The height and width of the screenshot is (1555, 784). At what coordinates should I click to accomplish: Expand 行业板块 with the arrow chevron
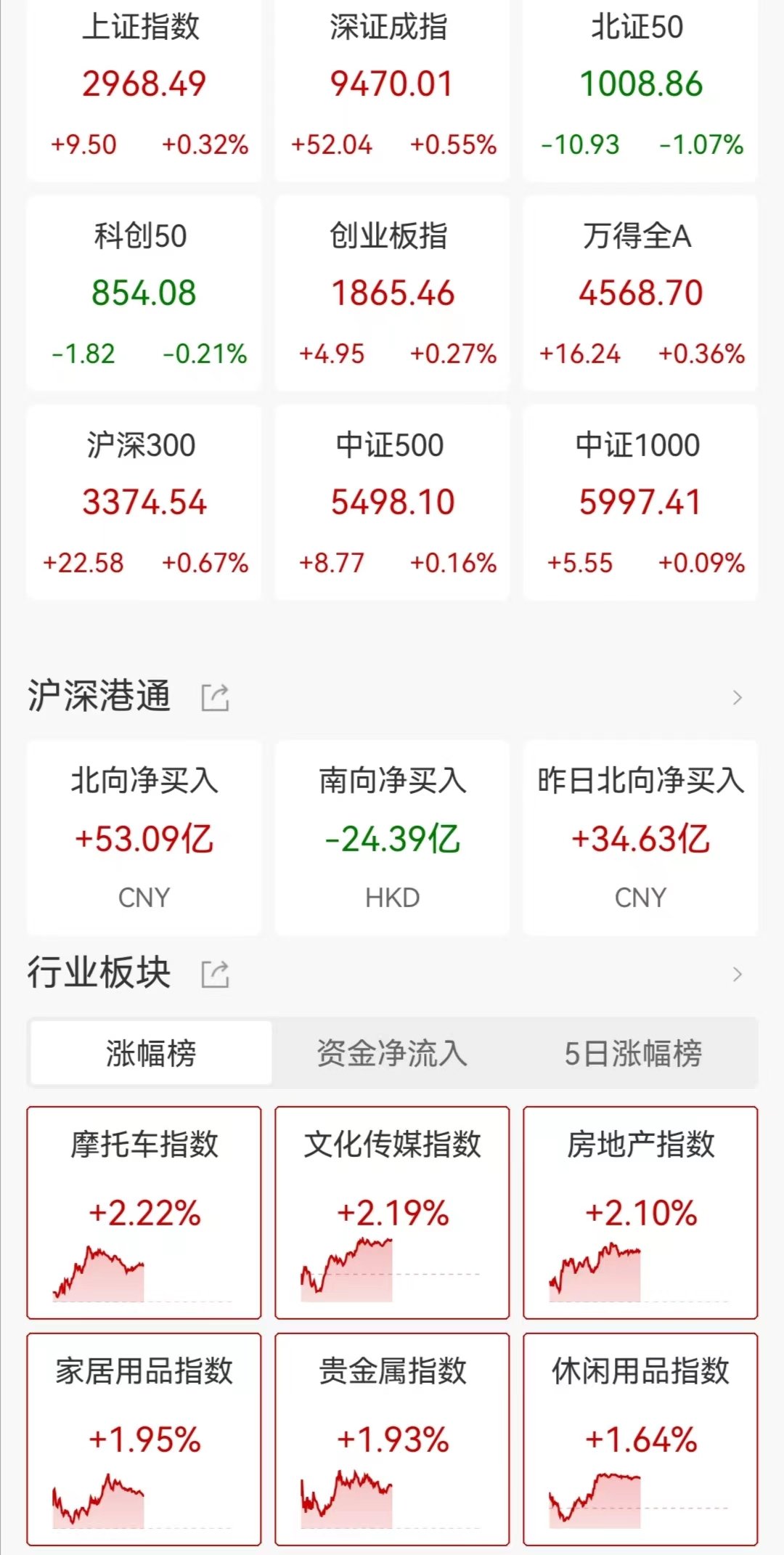(x=738, y=974)
